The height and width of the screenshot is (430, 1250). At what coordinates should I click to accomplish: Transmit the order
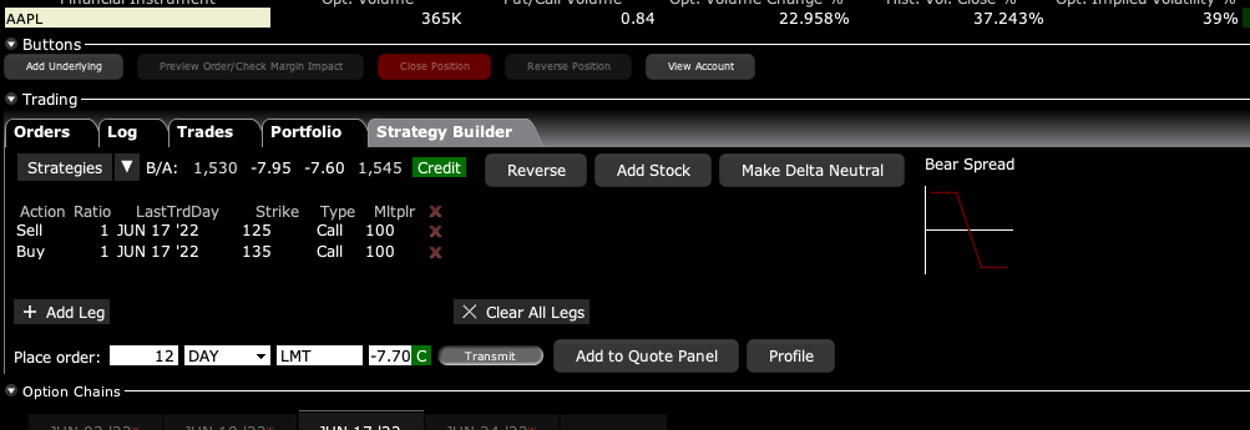pos(490,356)
